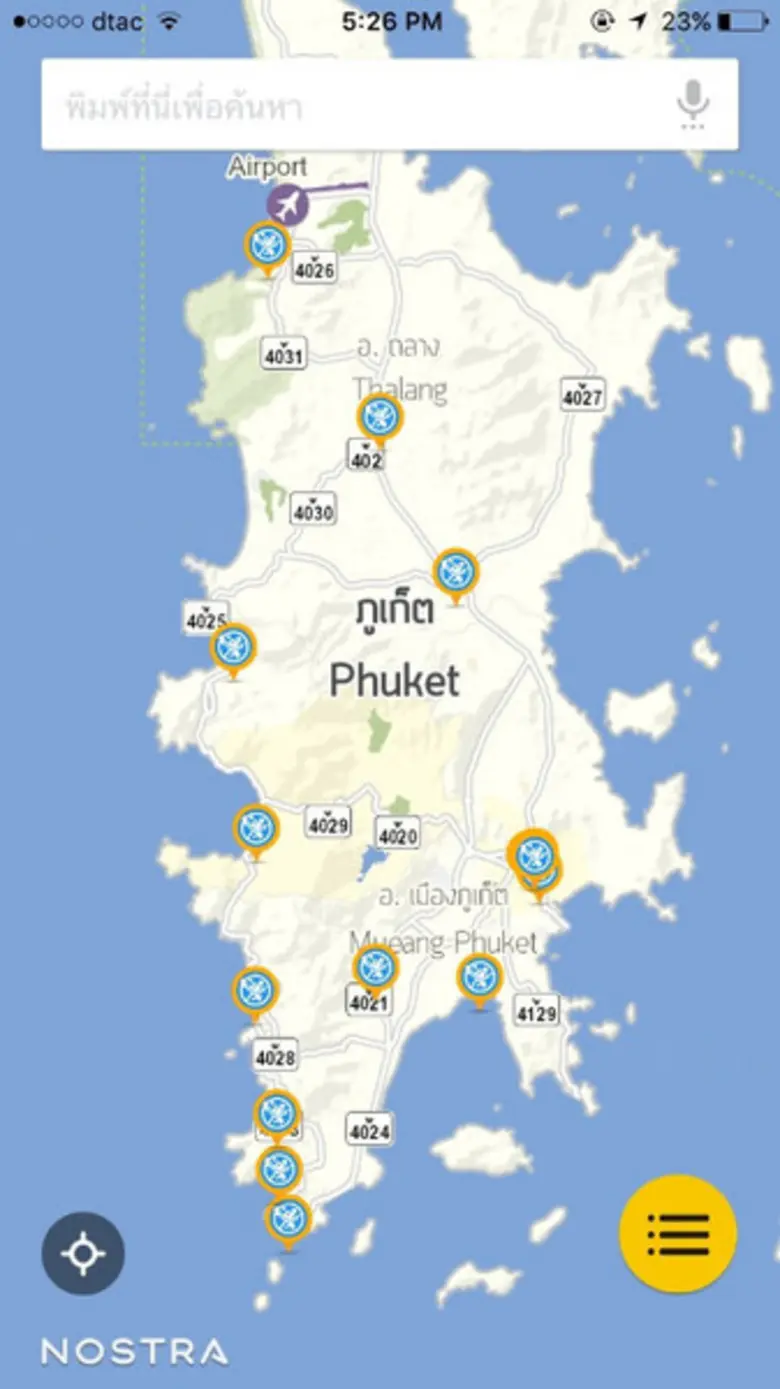Choose the pin just left of road 4129
Image resolution: width=780 pixels, height=1389 pixels.
[479, 977]
